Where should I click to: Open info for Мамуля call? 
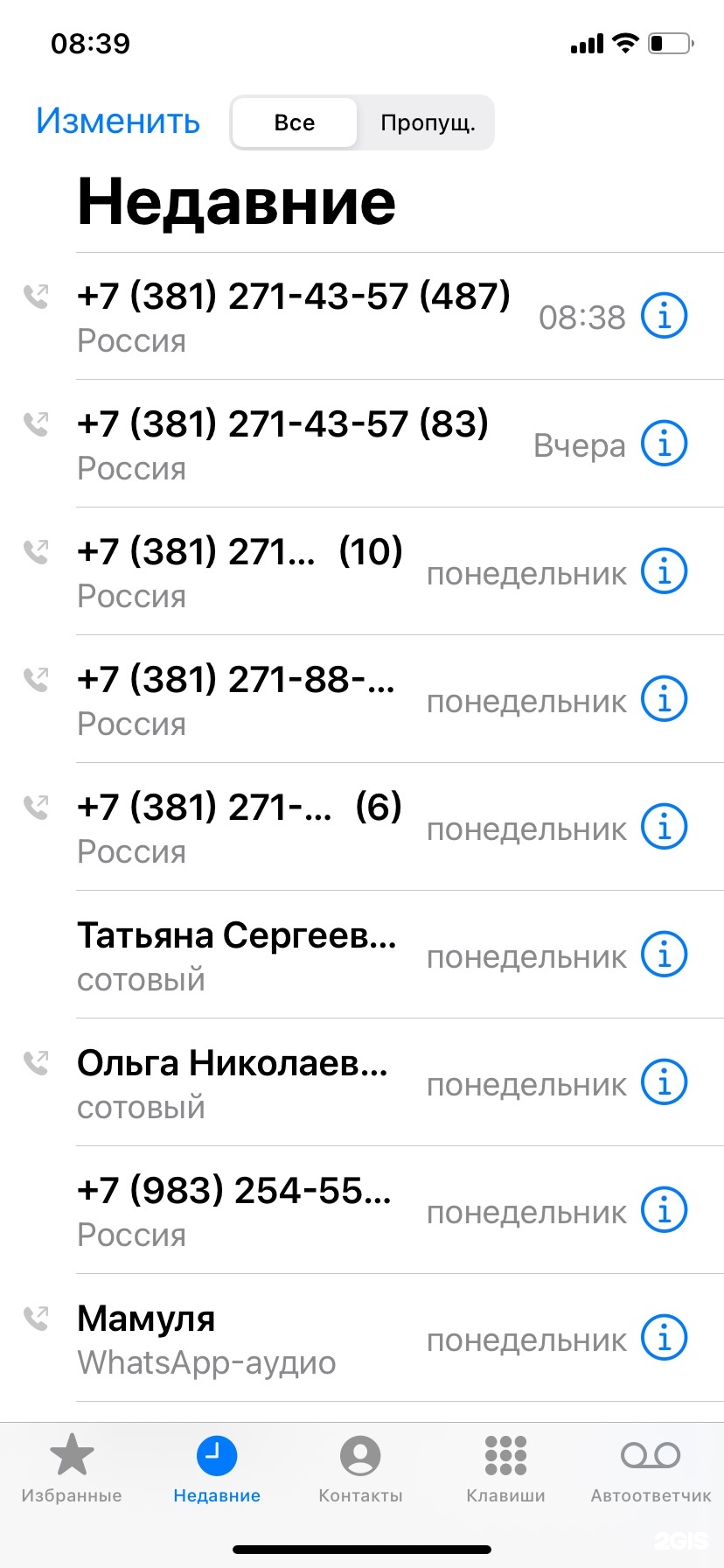click(x=665, y=1338)
